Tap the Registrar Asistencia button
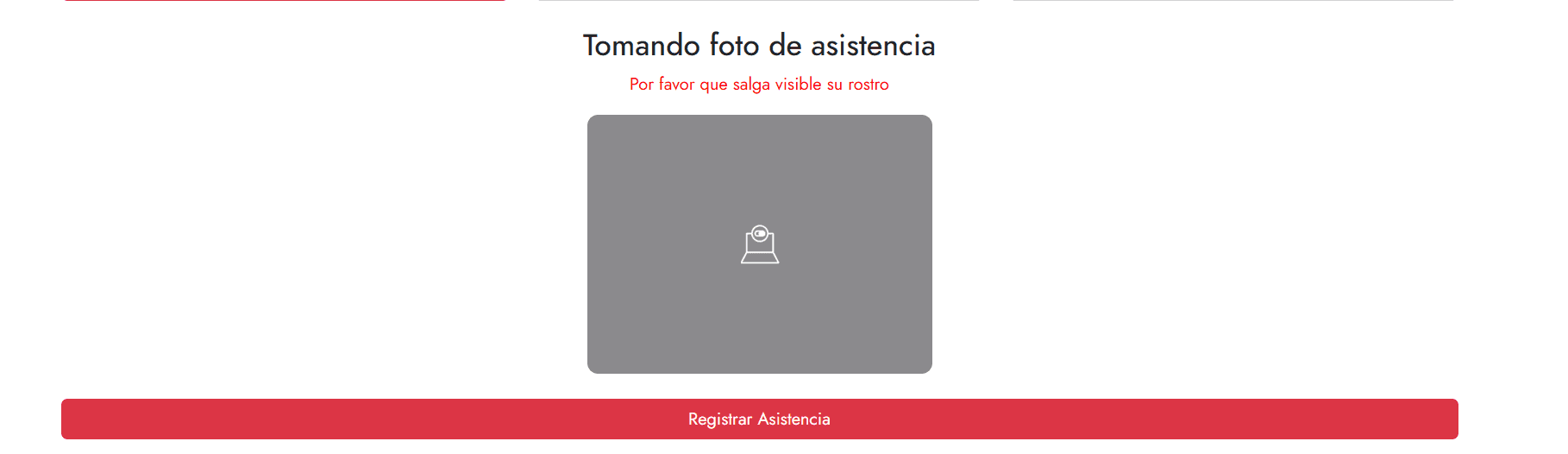1568x454 pixels. pos(759,419)
